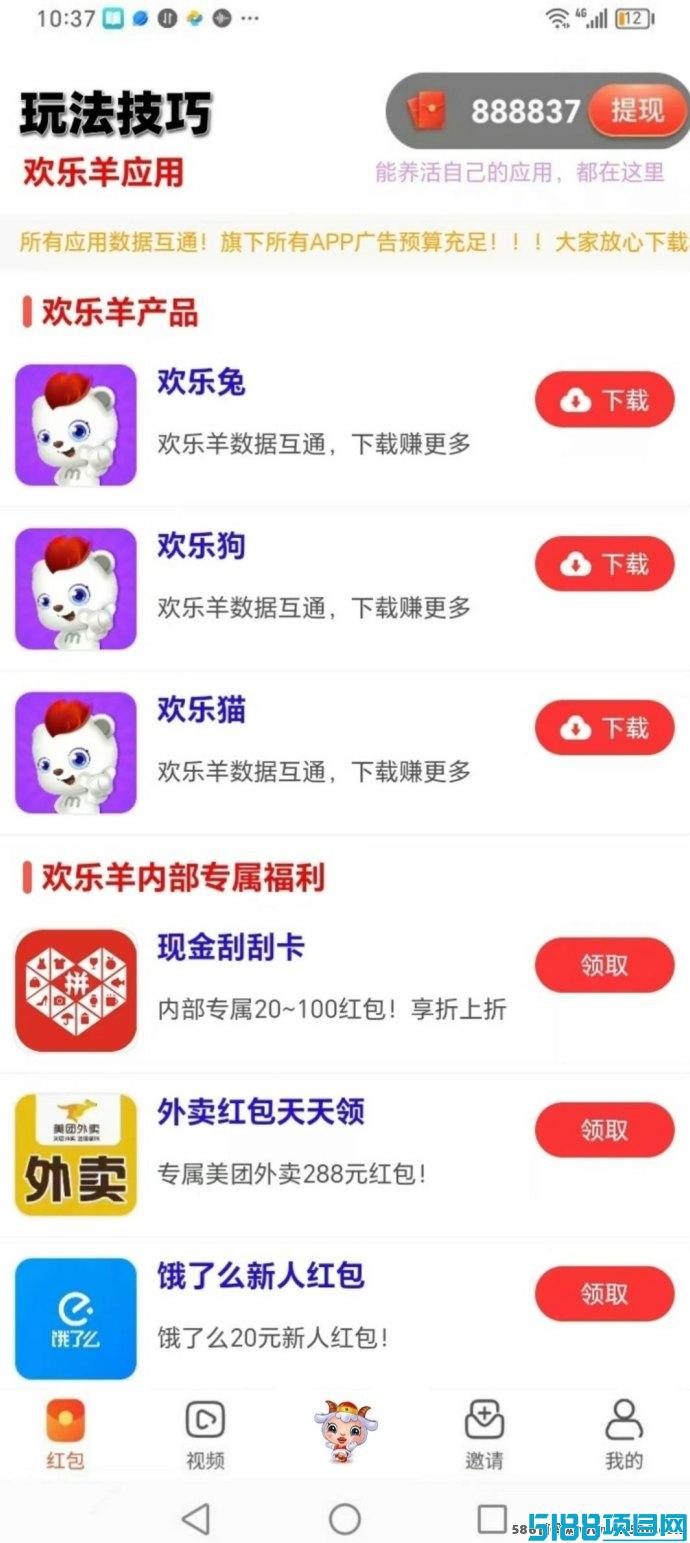
Task: Go to the 我的 tab
Action: (x=624, y=1434)
